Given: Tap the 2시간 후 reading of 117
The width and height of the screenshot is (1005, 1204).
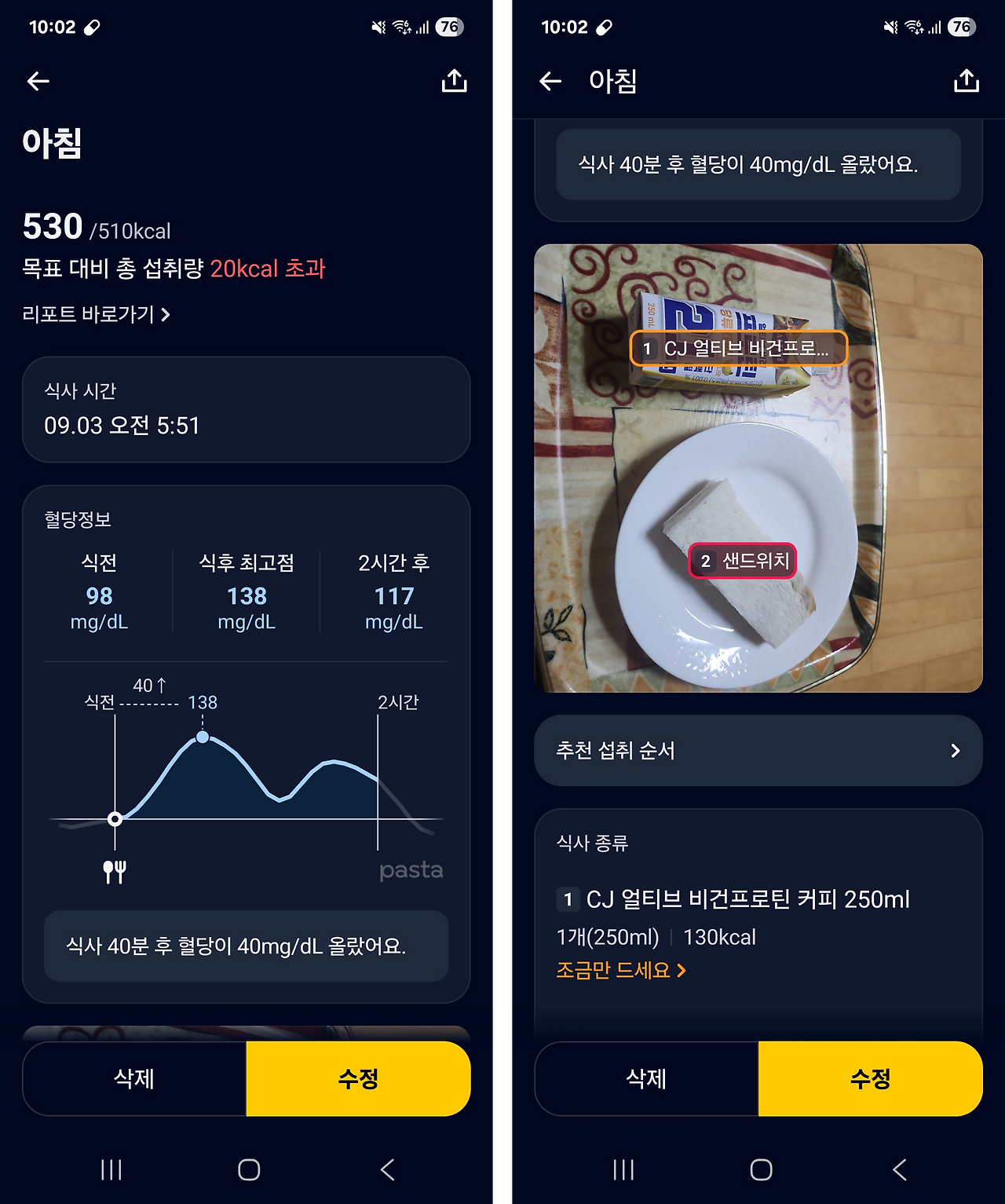Looking at the screenshot, I should (395, 595).
